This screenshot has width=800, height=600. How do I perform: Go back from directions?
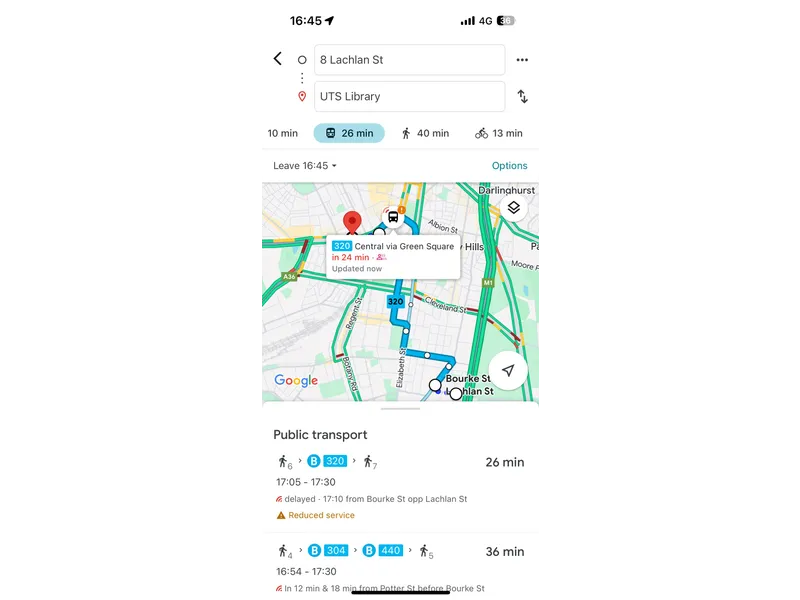278,59
